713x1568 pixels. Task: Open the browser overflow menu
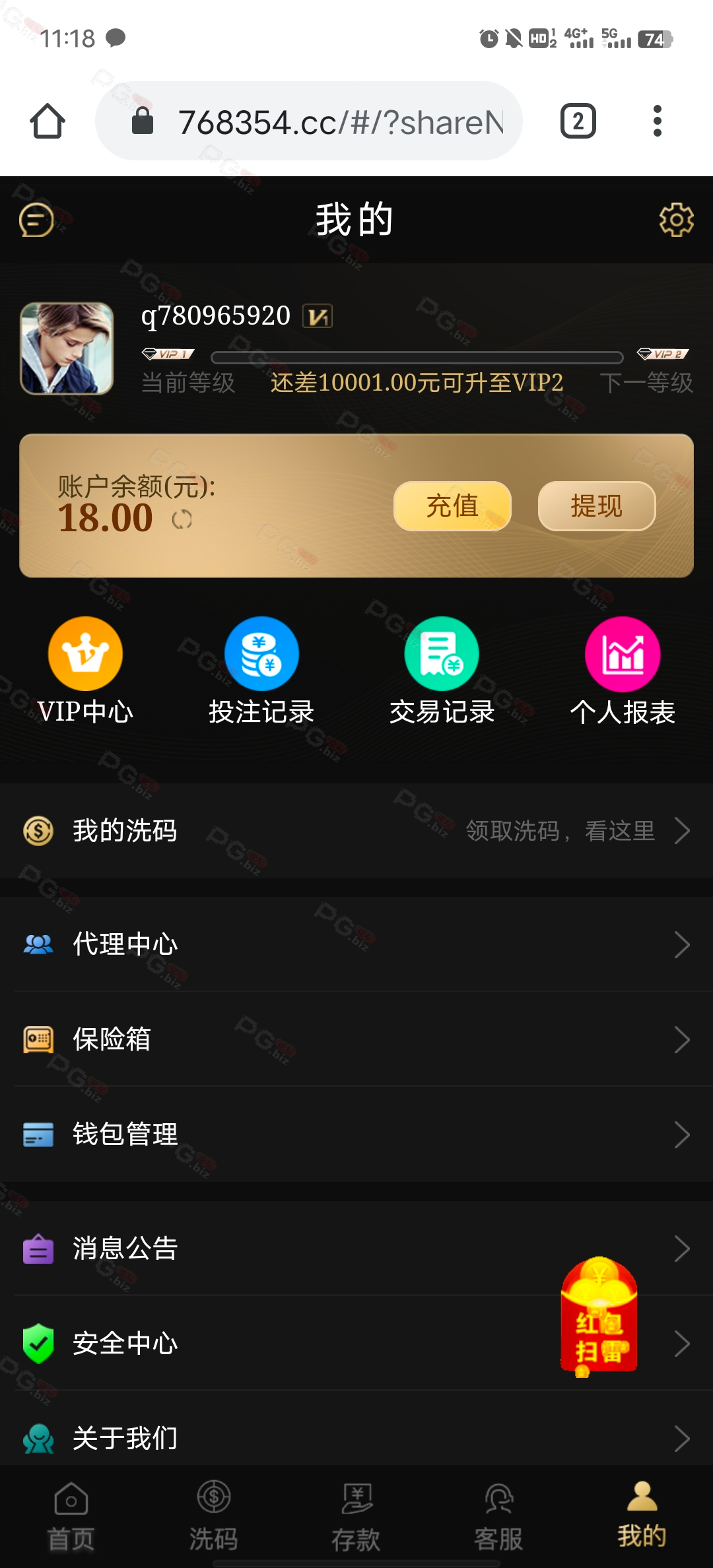(x=657, y=121)
